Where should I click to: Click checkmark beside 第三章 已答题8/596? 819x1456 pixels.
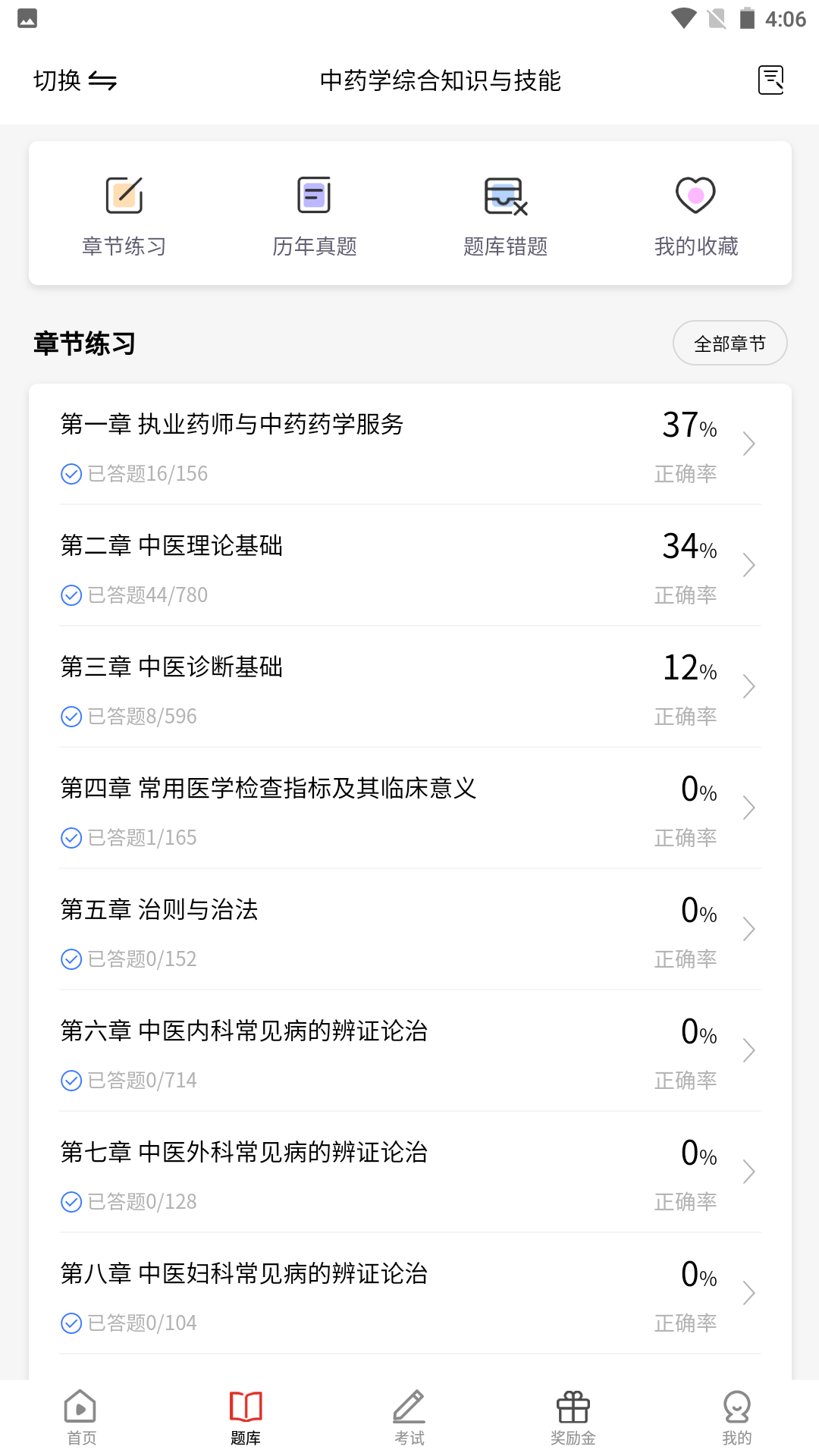click(x=71, y=716)
